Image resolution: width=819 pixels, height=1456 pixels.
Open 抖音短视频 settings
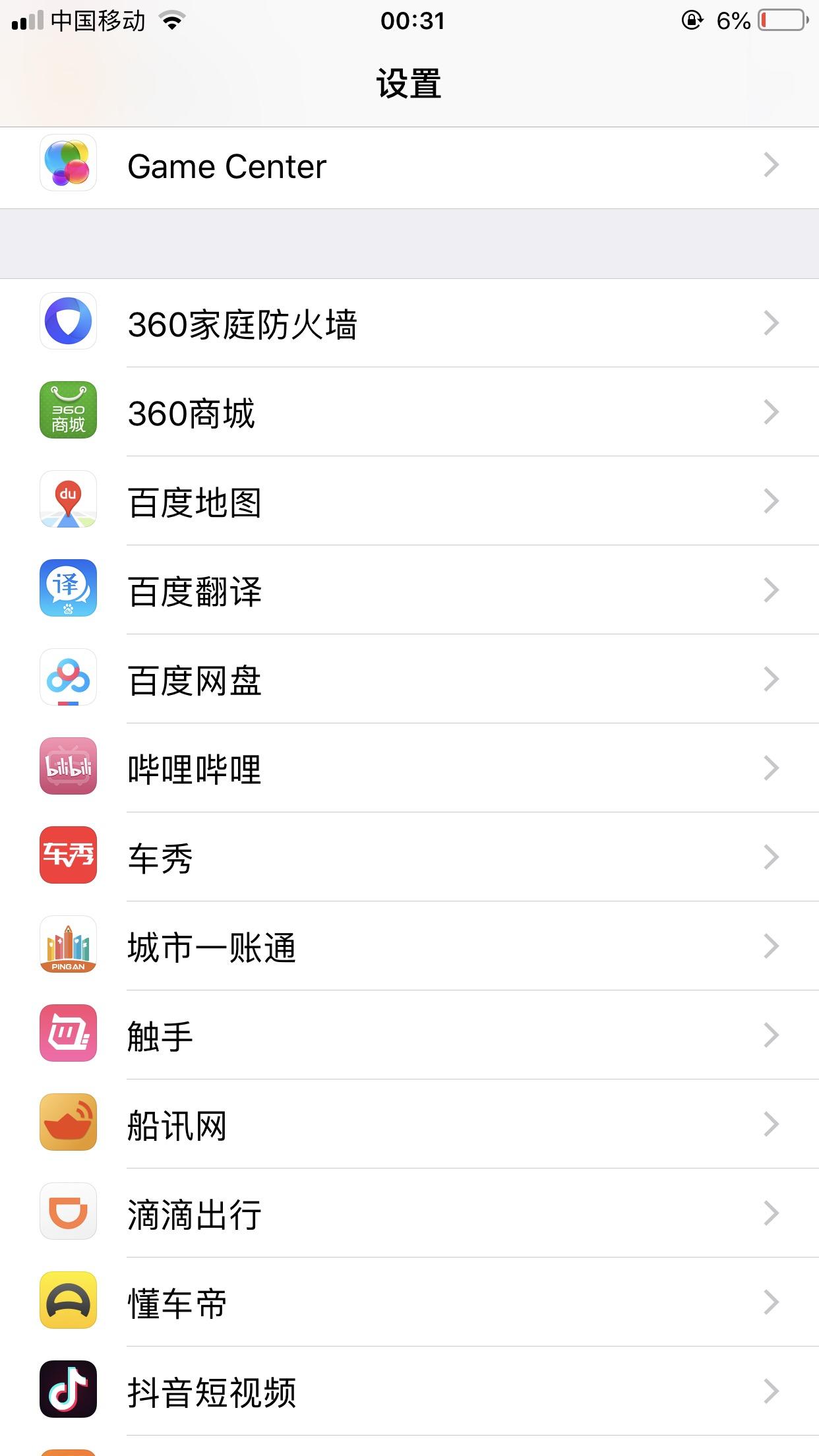(x=409, y=1391)
